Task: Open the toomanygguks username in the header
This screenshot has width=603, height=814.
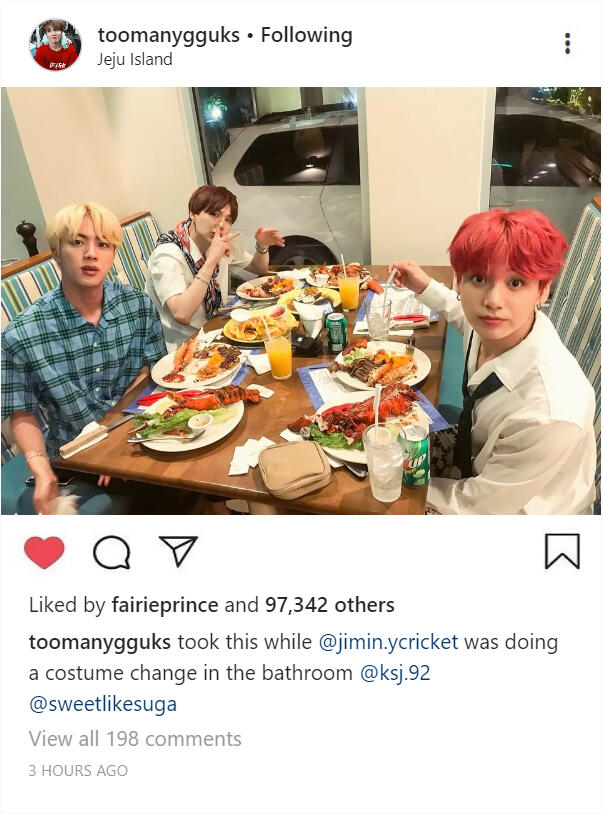Action: 168,35
